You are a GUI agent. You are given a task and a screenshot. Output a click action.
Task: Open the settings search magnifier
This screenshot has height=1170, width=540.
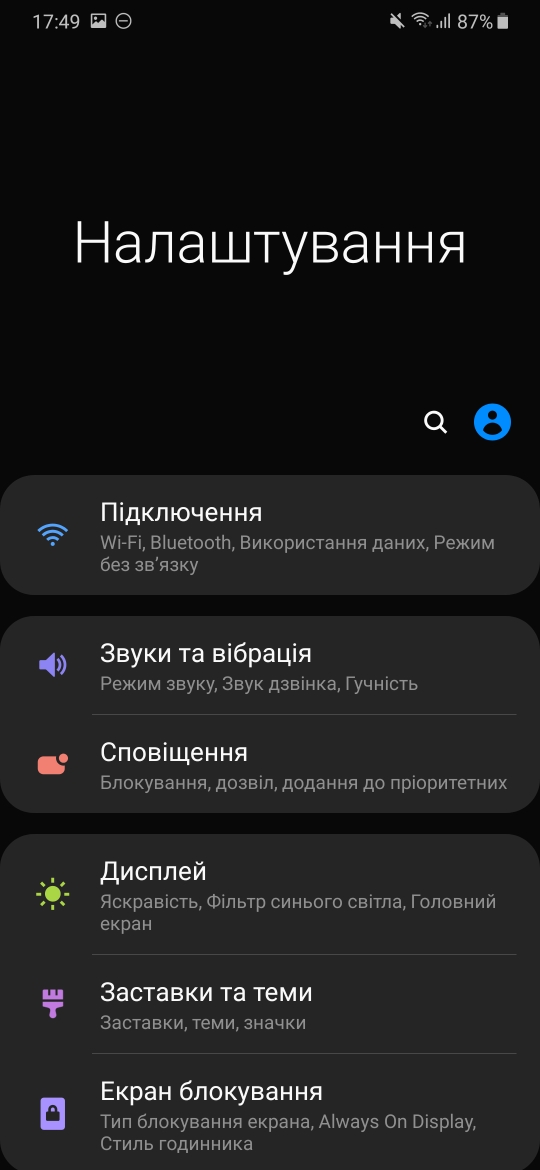(x=436, y=422)
